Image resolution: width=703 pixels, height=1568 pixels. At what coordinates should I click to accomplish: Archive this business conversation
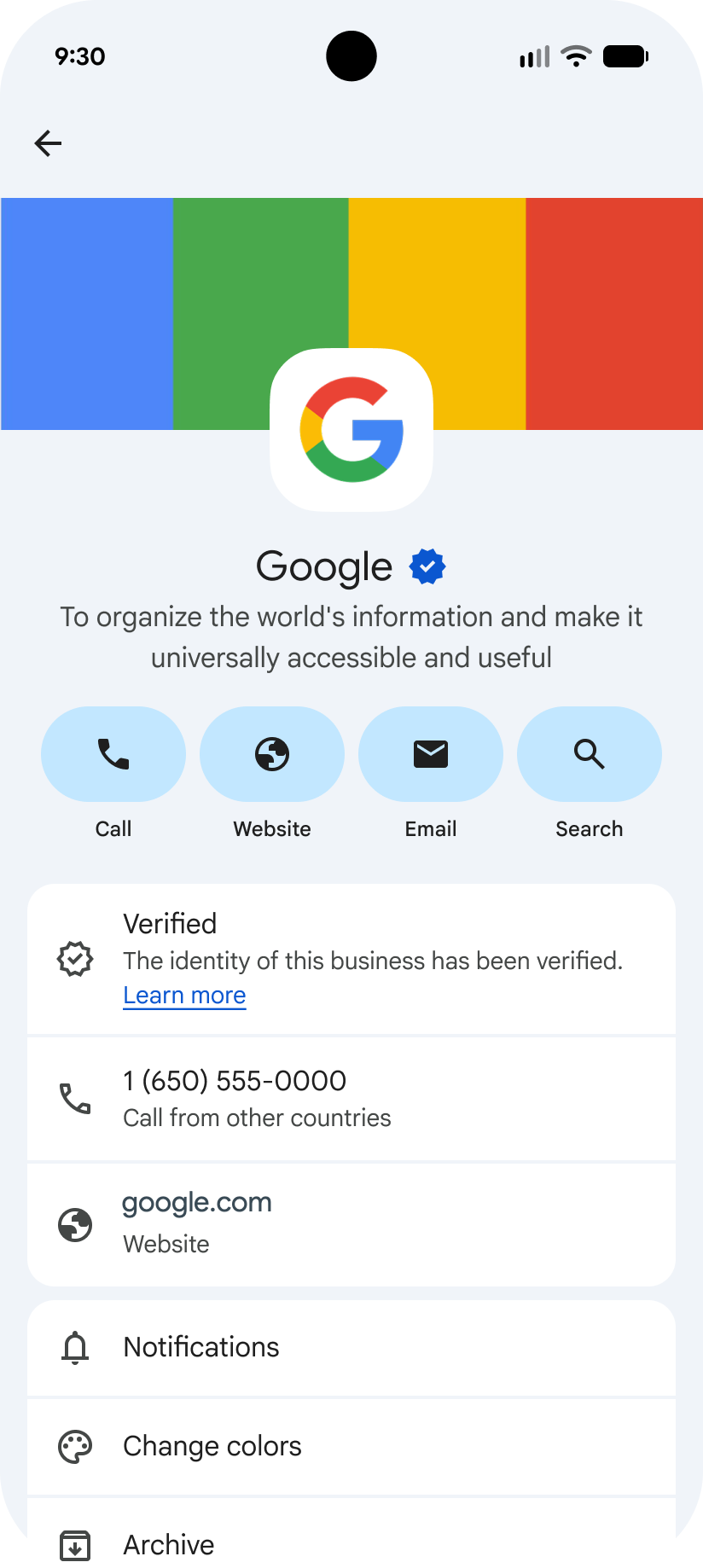point(351,1542)
